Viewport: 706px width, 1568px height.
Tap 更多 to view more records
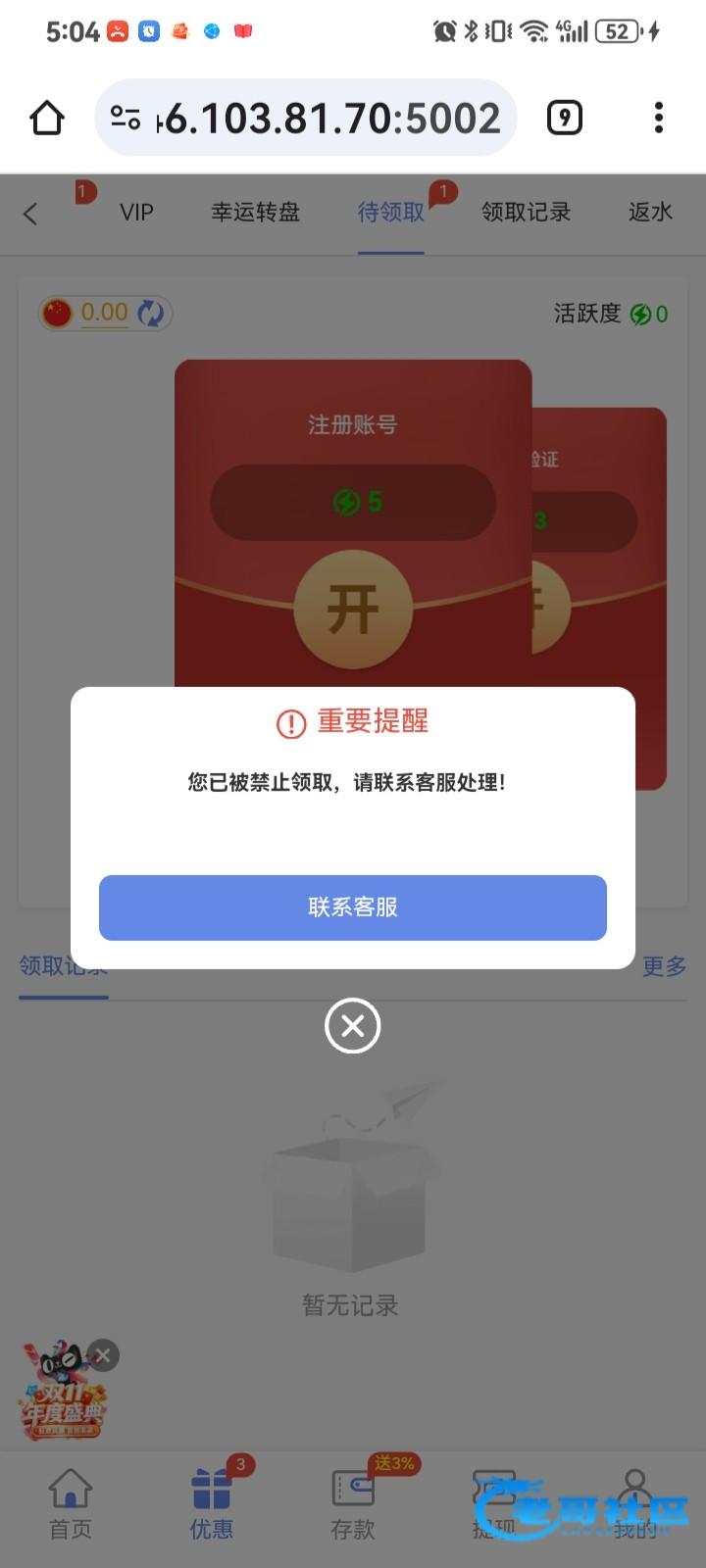[664, 966]
